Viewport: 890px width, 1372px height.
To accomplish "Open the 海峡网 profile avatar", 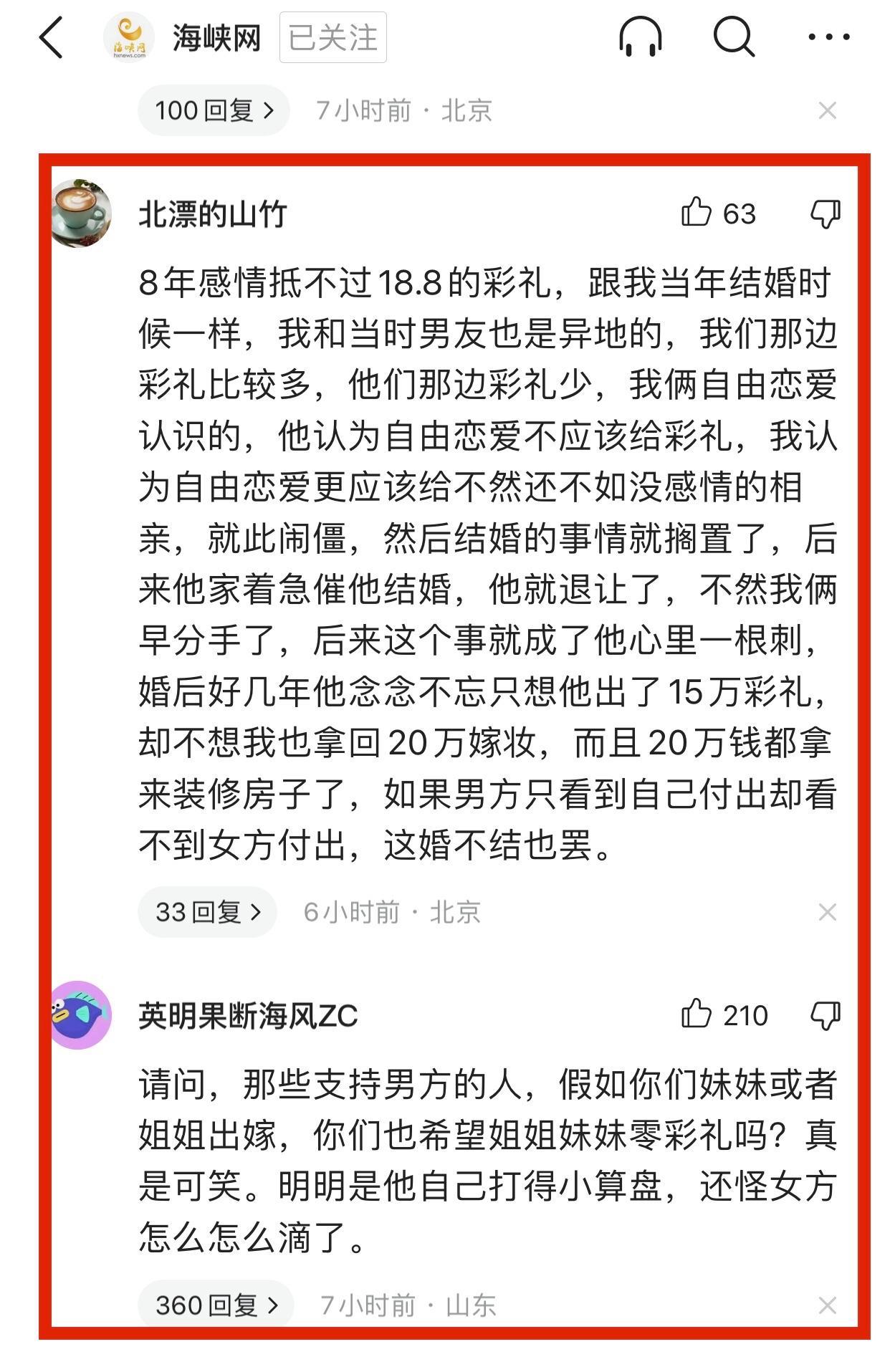I will click(x=129, y=38).
